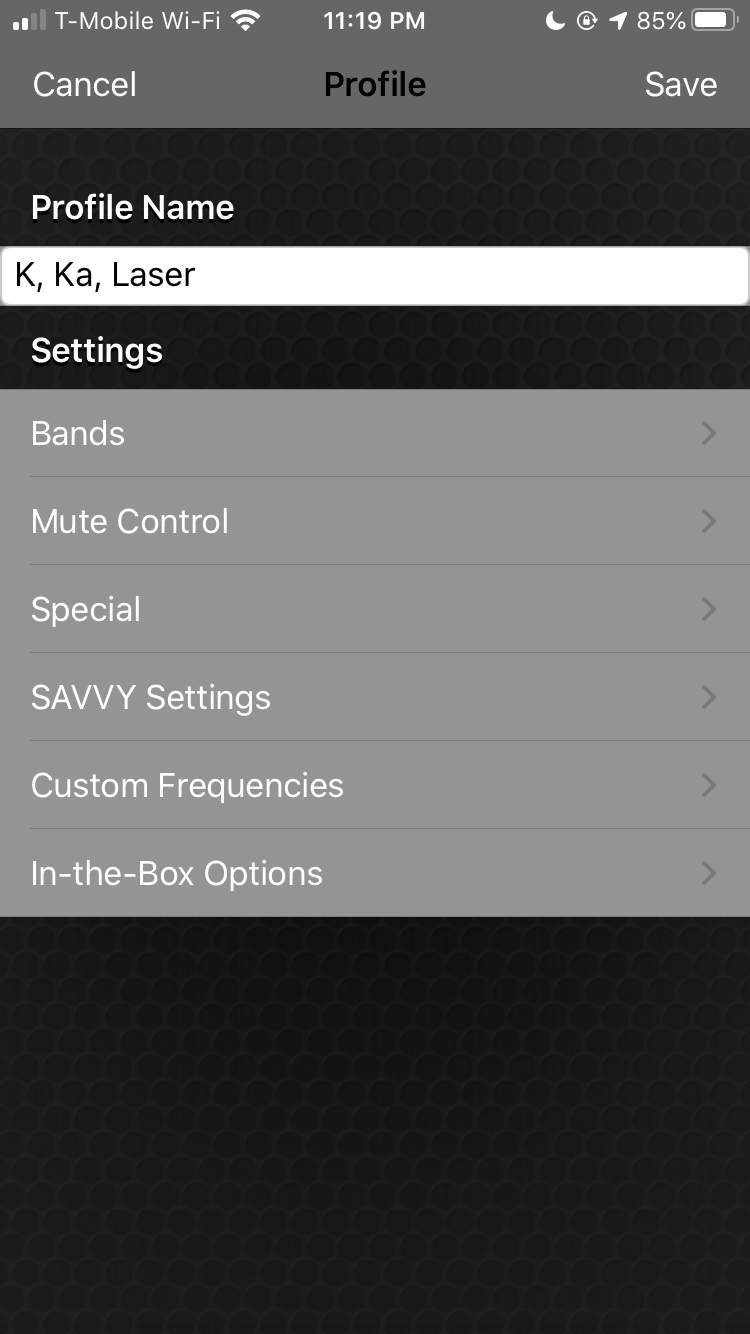Expand SAVVY Settings using its chevron
This screenshot has height=1334, width=750.
(709, 697)
